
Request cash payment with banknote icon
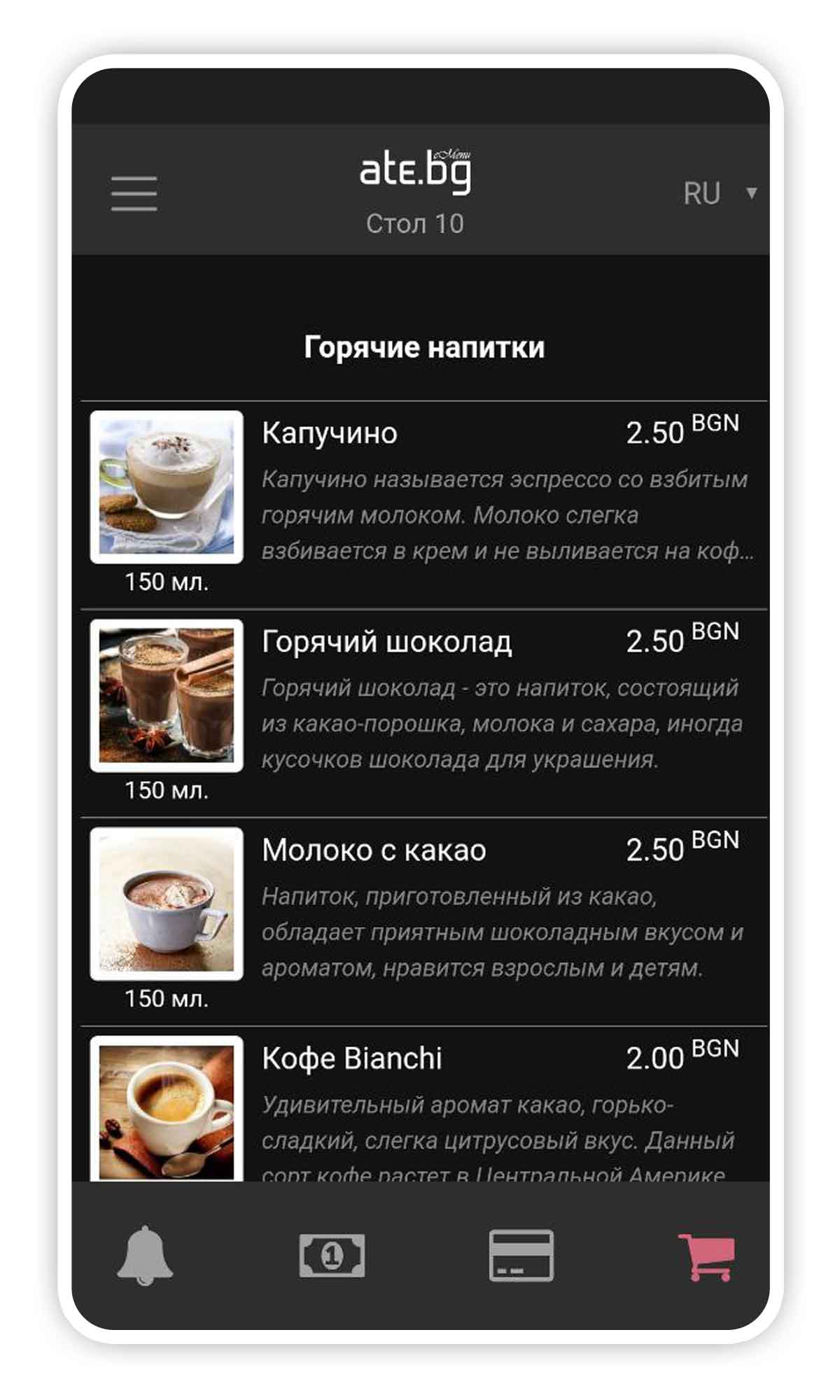(332, 1255)
